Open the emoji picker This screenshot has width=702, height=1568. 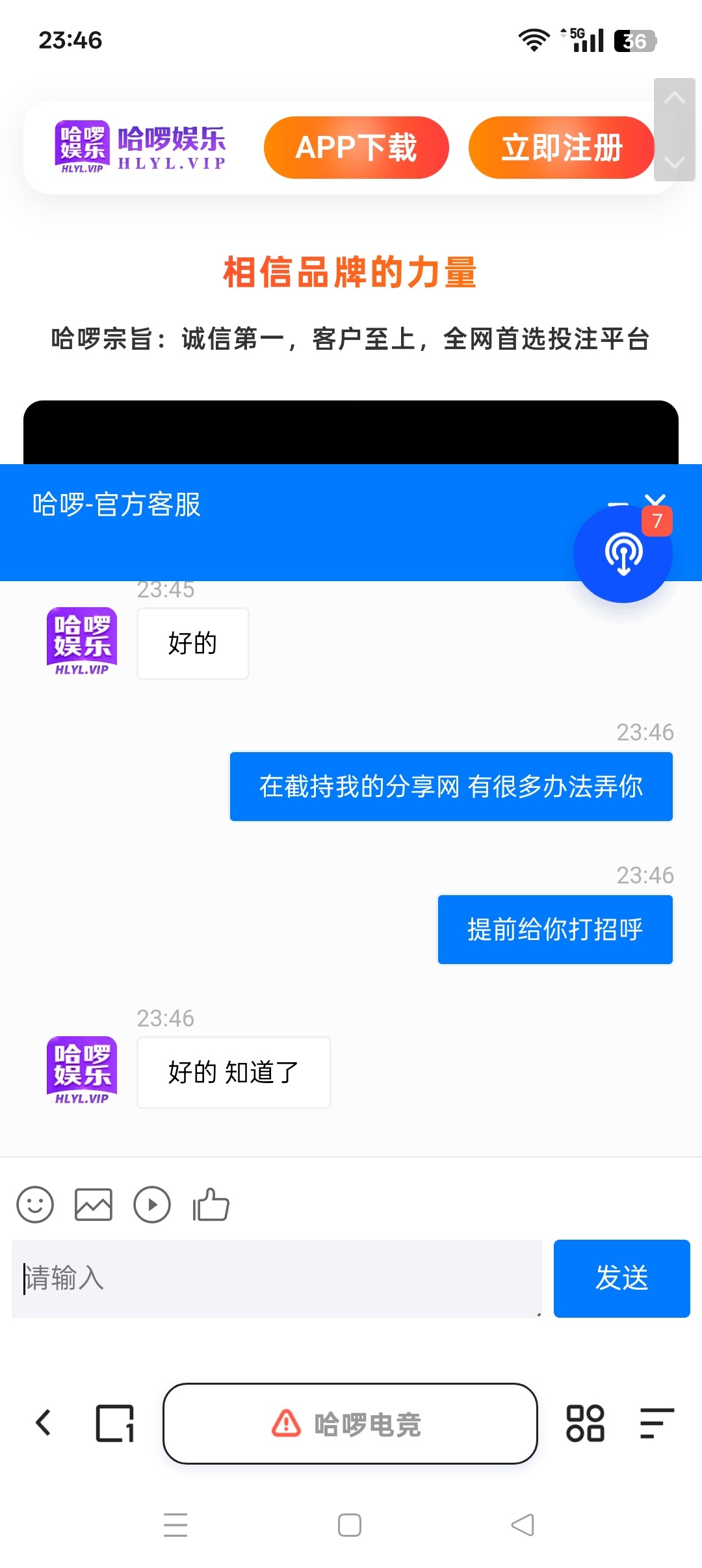(35, 1205)
